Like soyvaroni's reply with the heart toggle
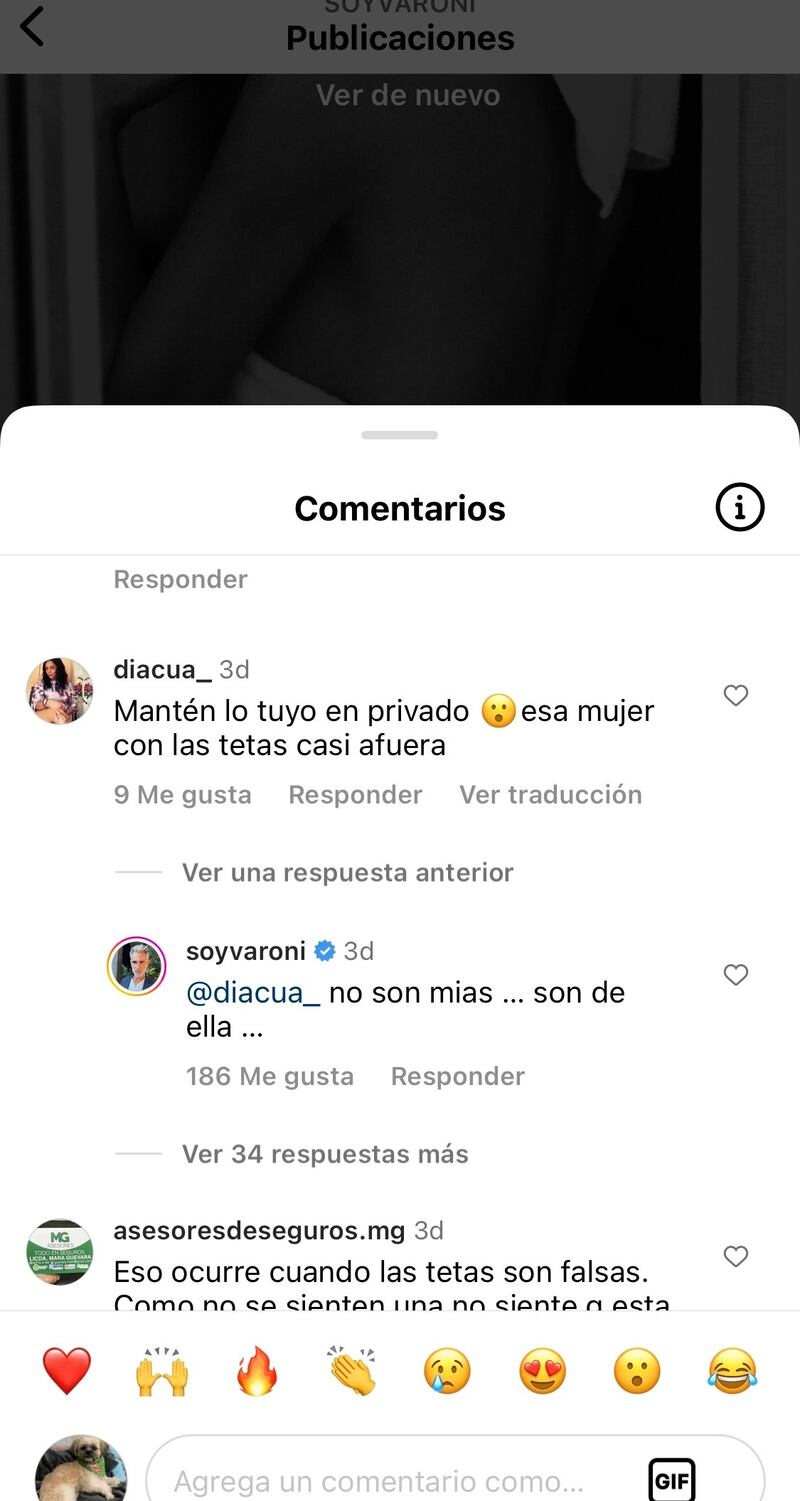Image resolution: width=800 pixels, height=1501 pixels. click(x=736, y=975)
